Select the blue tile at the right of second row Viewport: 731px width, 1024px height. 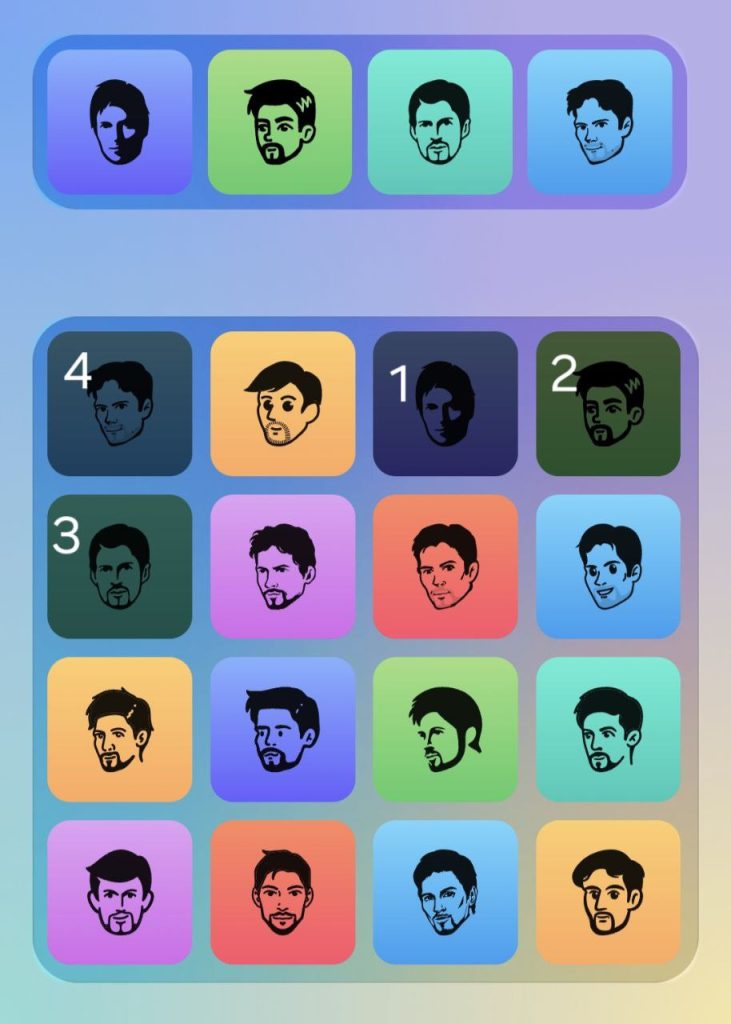point(608,567)
